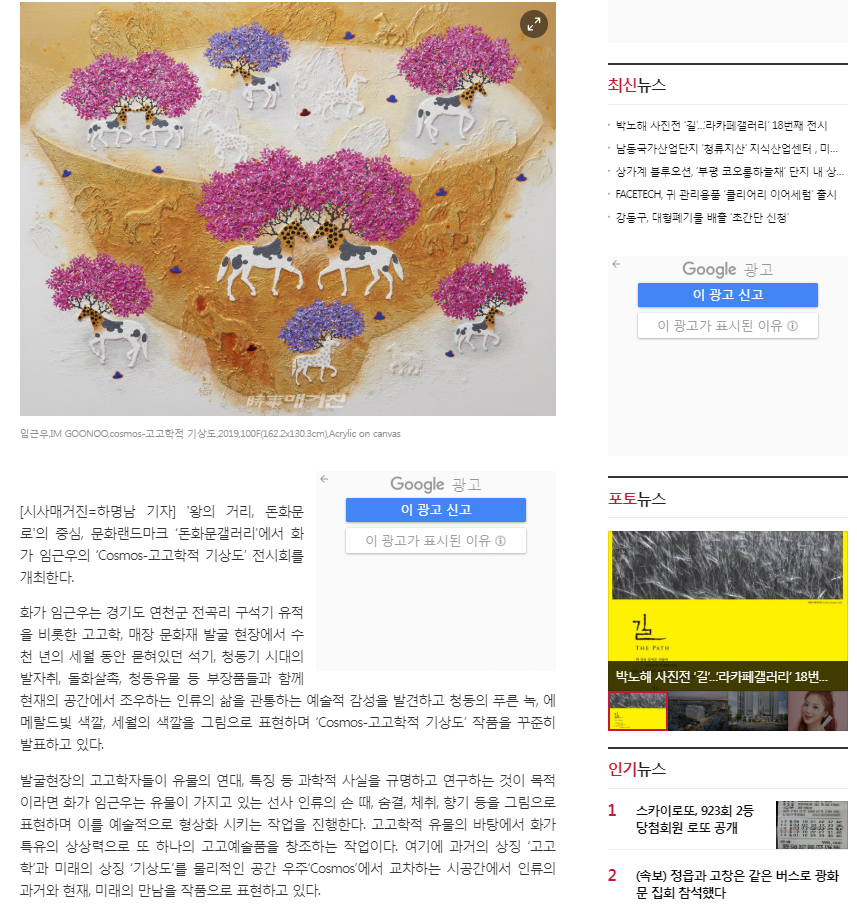Go back using the sidebar ad arrow
Image resolution: width=857 pixels, height=904 pixels.
[x=616, y=264]
